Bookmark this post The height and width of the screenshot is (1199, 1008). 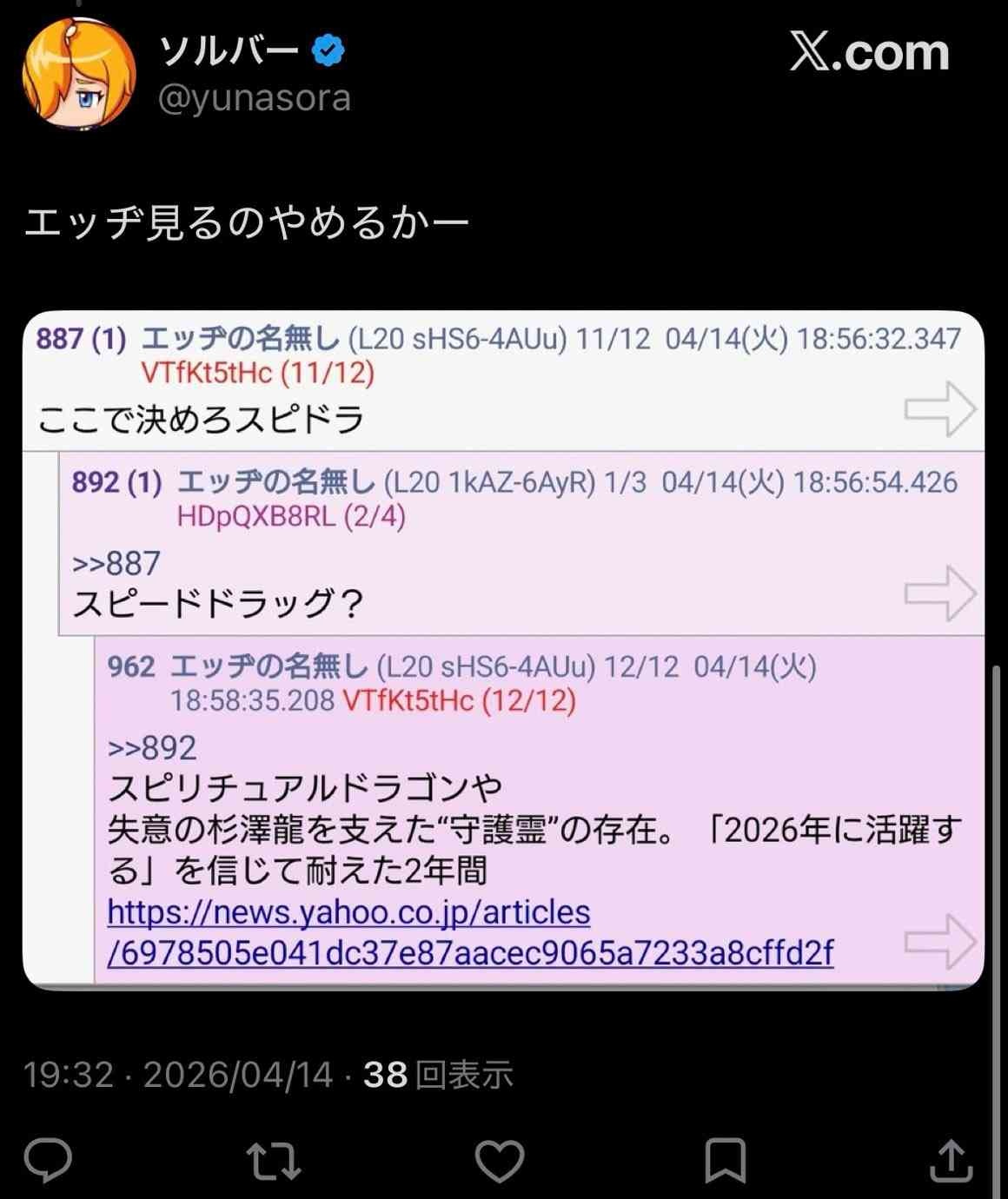coord(725,1160)
